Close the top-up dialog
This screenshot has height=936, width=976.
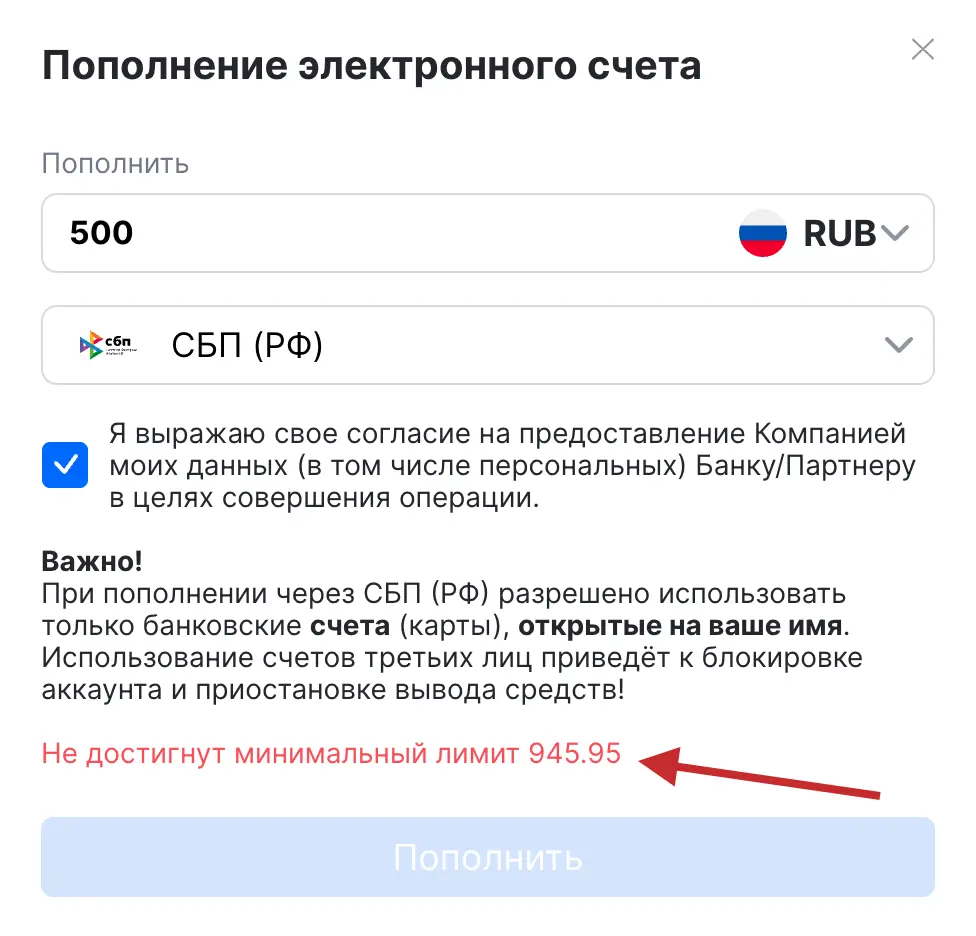pos(922,49)
